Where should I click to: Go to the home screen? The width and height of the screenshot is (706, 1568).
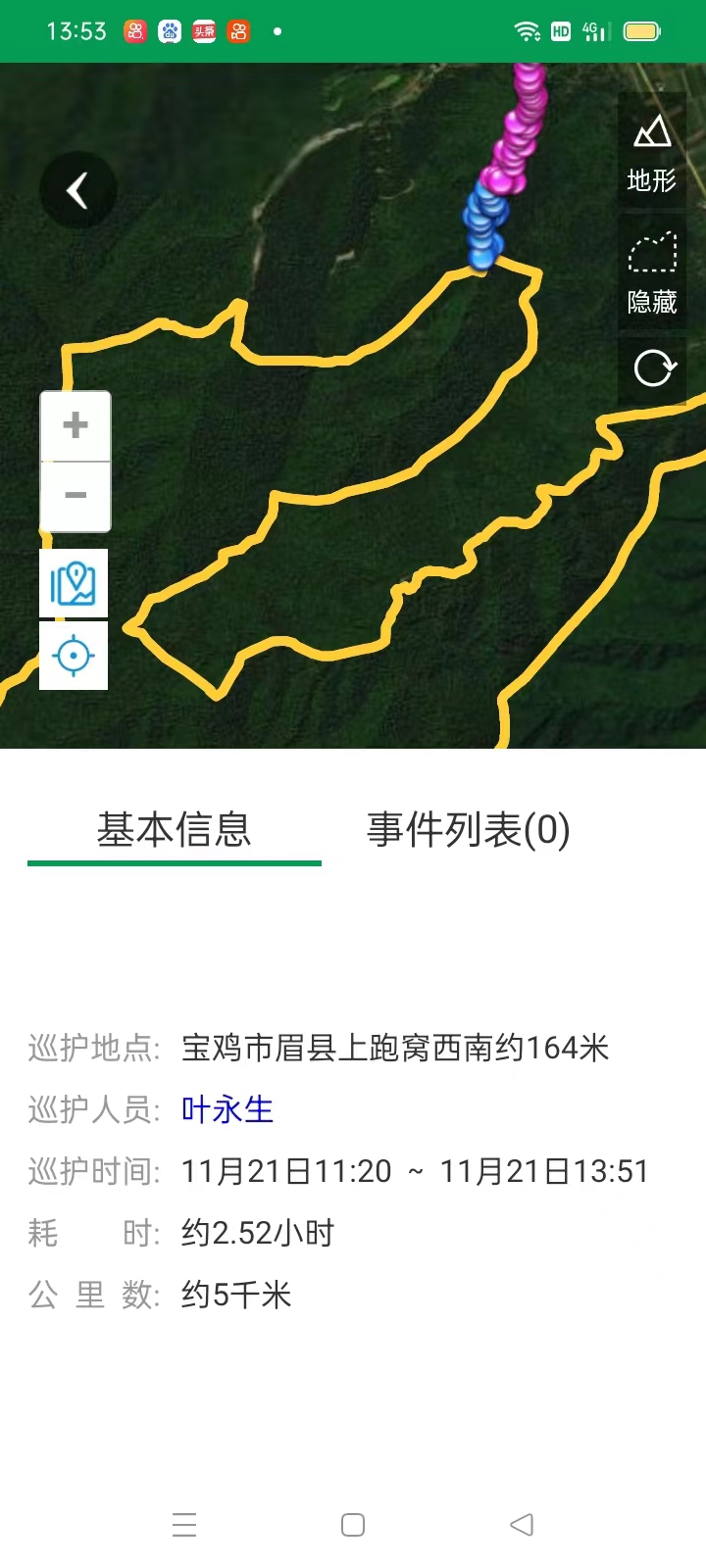click(x=353, y=1525)
